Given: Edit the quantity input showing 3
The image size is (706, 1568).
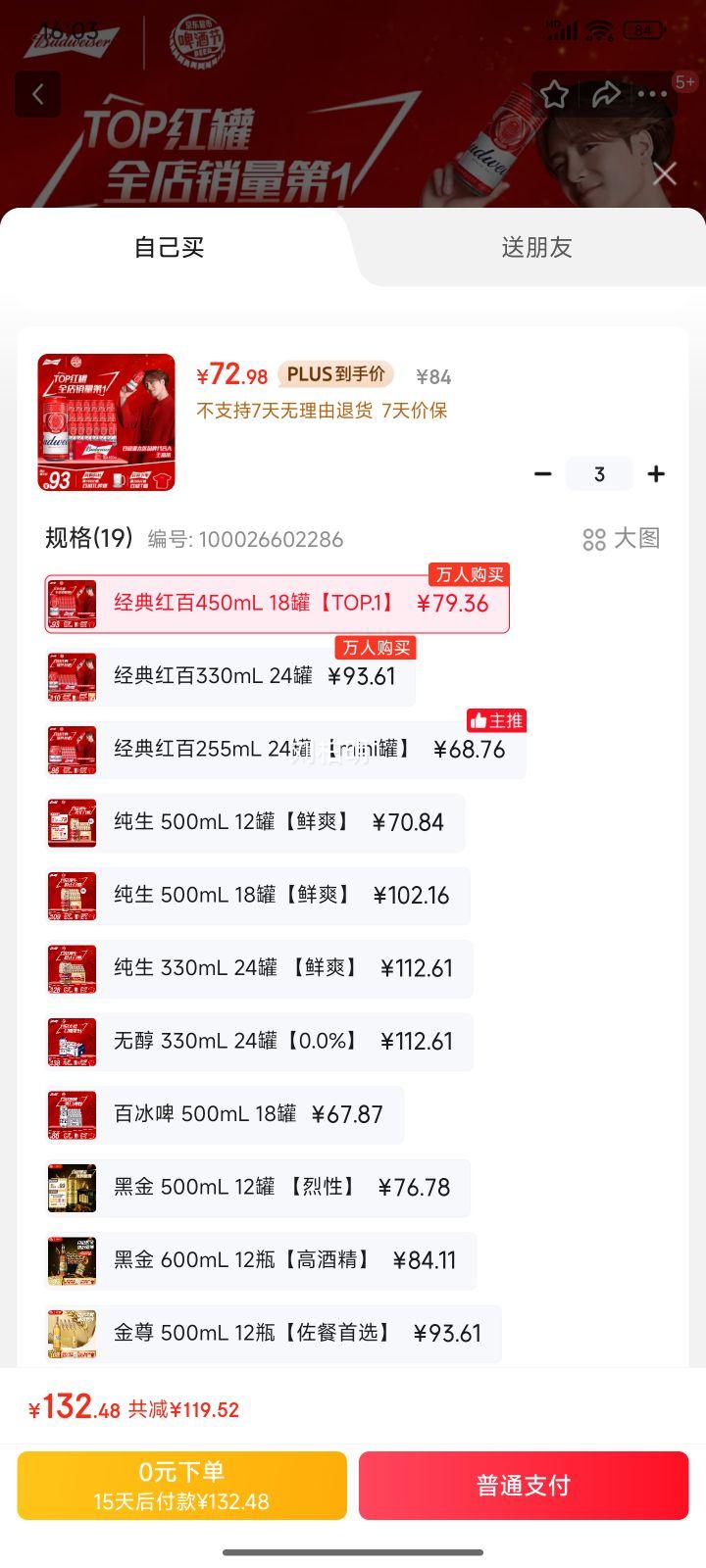Looking at the screenshot, I should pyautogui.click(x=599, y=473).
